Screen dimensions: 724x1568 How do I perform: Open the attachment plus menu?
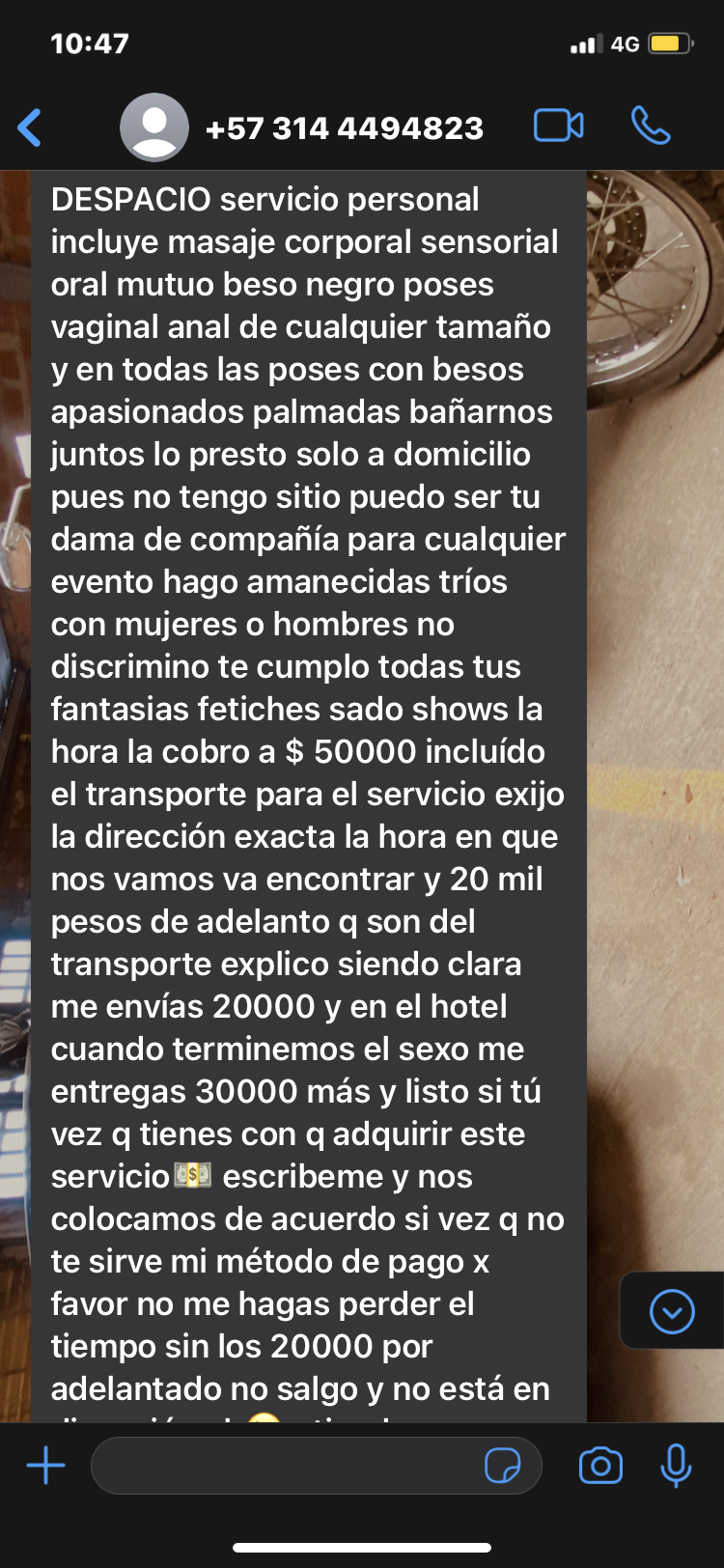(45, 1466)
